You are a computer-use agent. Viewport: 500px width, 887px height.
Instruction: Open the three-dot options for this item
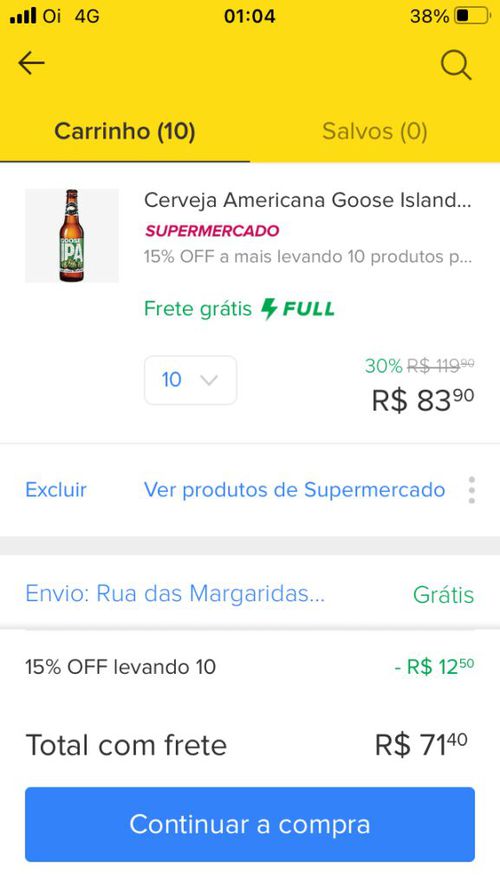pos(471,490)
